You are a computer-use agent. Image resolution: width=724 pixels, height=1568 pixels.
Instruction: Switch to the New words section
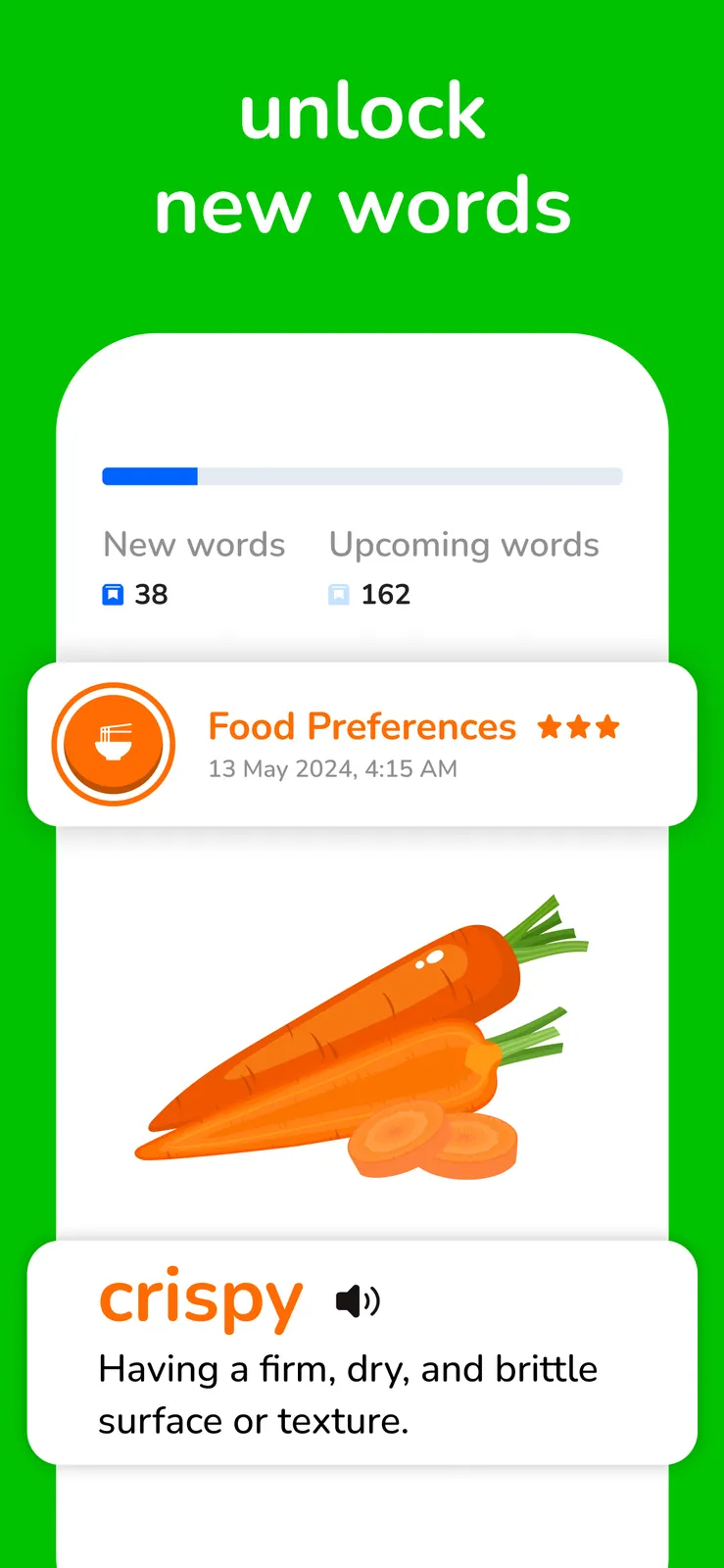click(193, 545)
